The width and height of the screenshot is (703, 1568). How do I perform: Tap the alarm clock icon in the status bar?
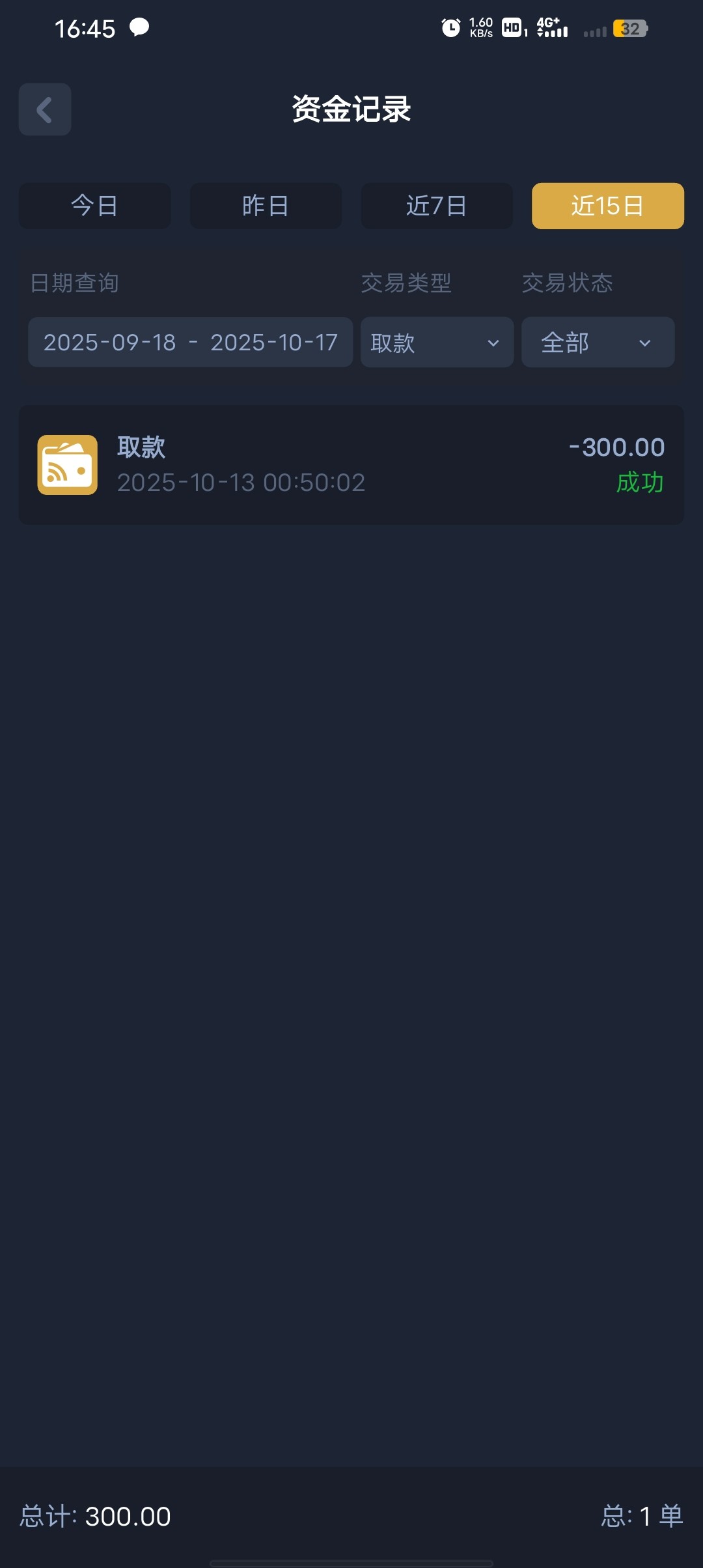coord(450,28)
